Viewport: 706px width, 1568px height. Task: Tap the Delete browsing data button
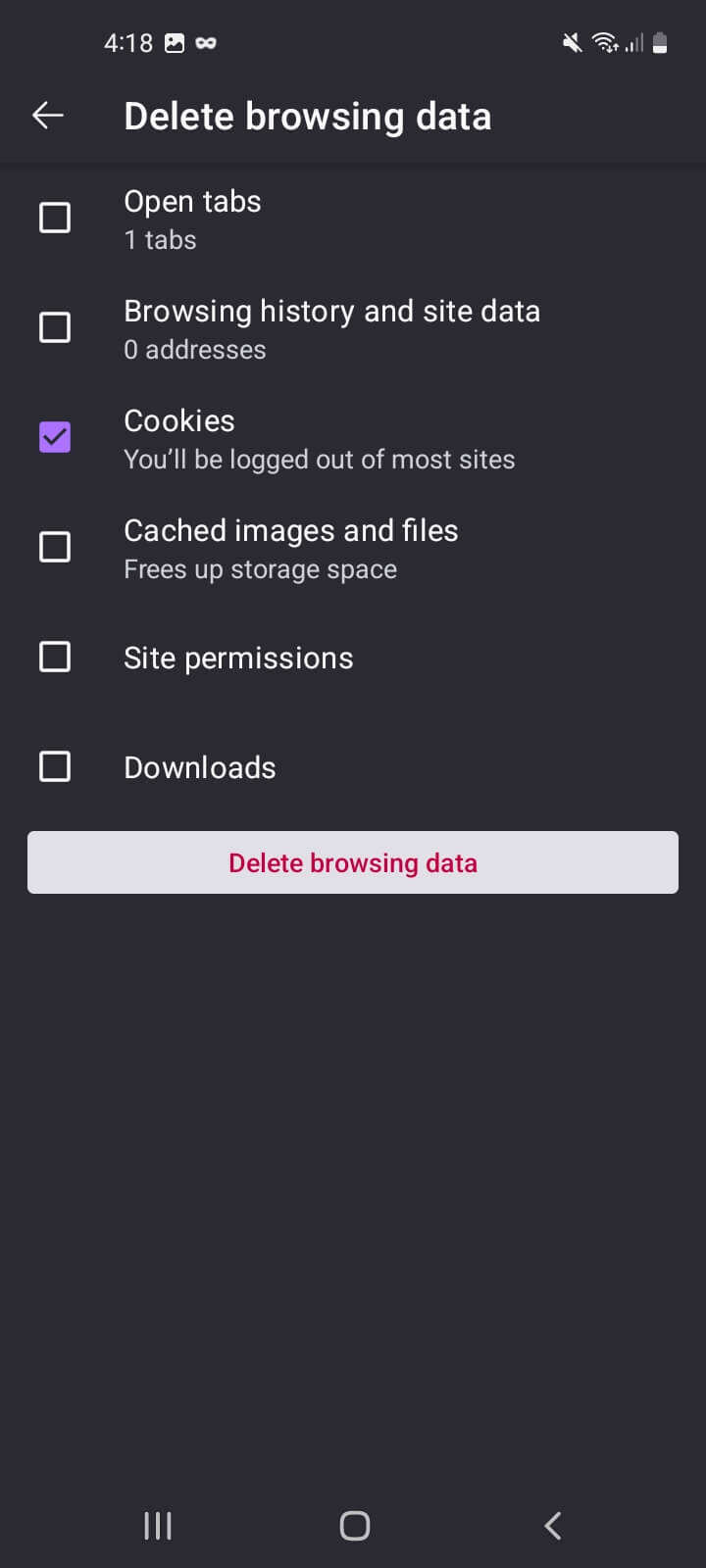(x=353, y=862)
